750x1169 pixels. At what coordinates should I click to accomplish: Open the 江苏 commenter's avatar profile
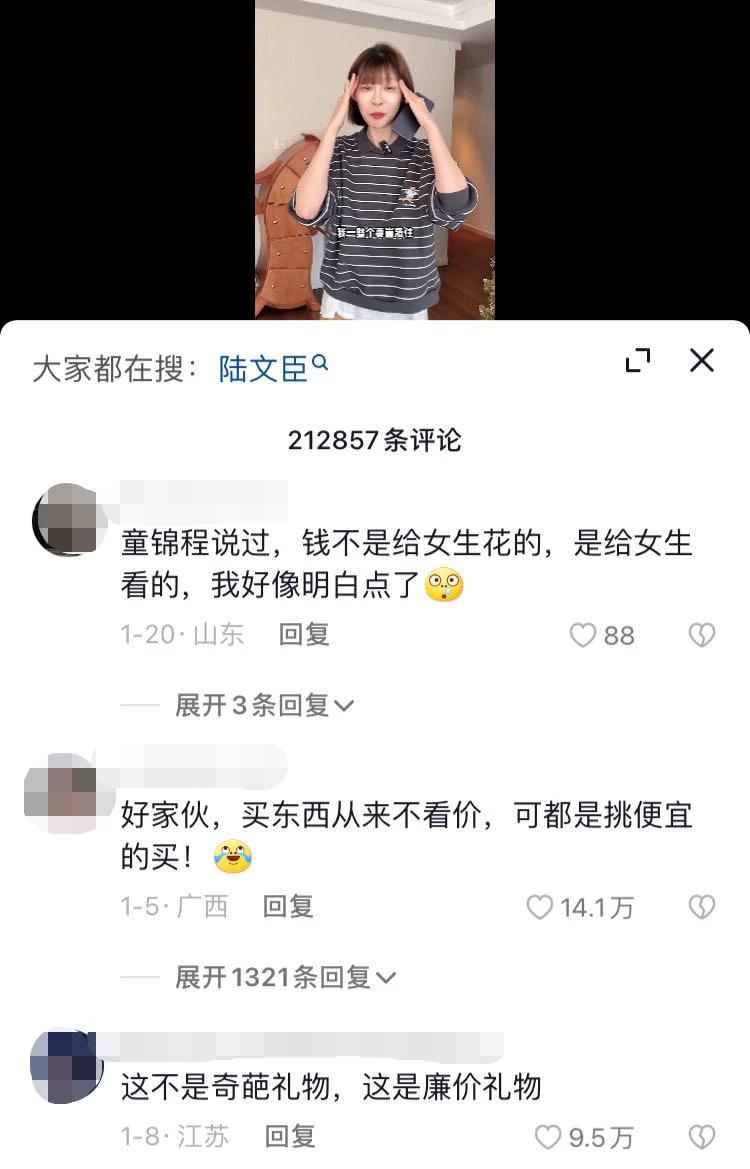pyautogui.click(x=67, y=1065)
